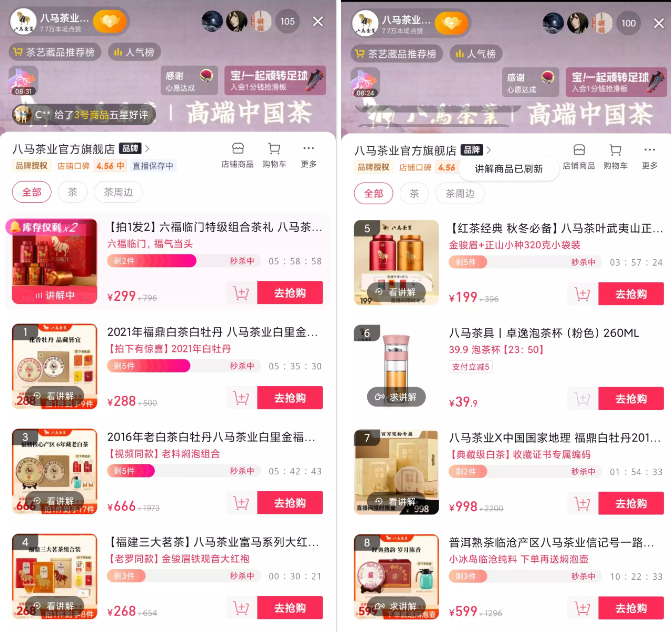The height and width of the screenshot is (632, 671).
Task: Add 2021年福鼎白茶白牡丹 to the cart
Action: [240, 398]
